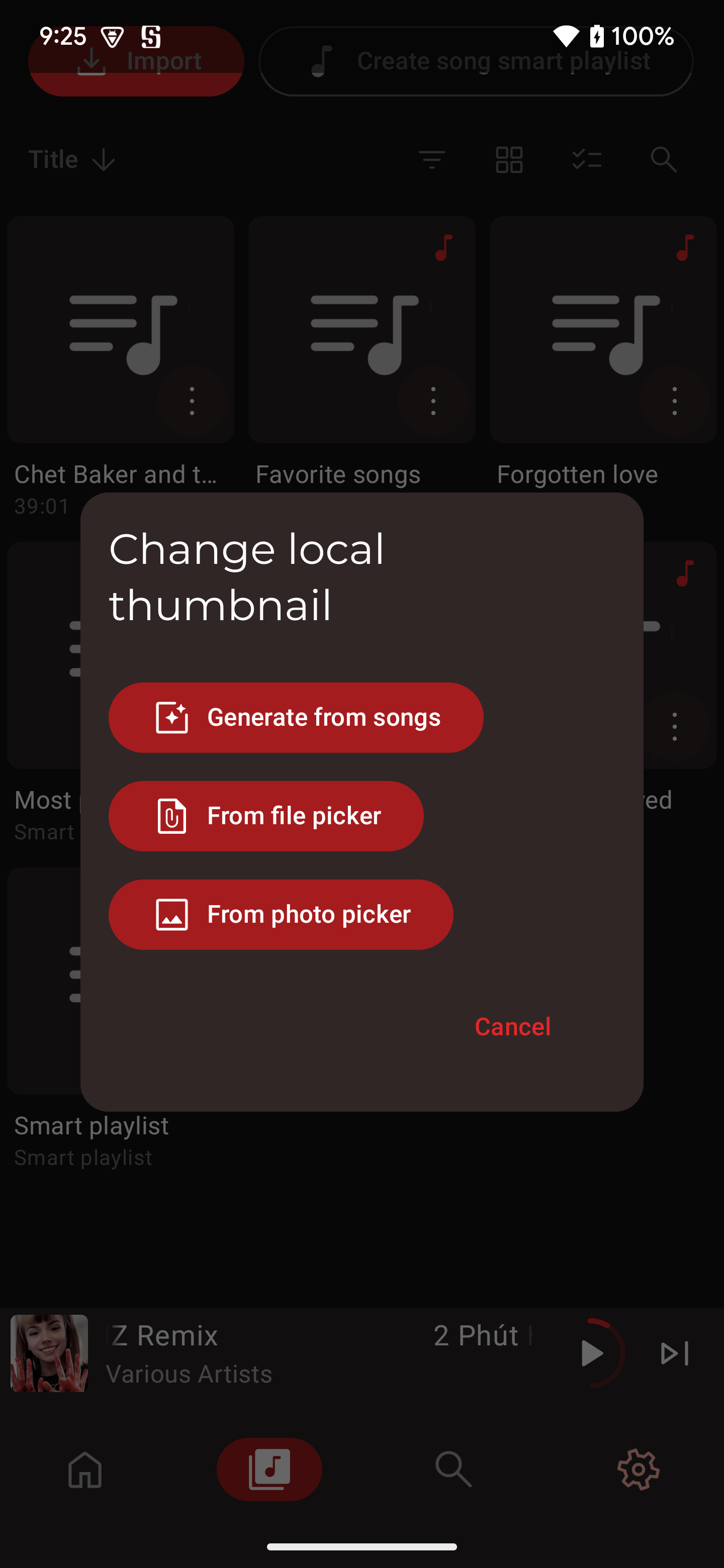Cancel the thumbnail dialog
Image resolution: width=724 pixels, height=1568 pixels.
coord(512,1026)
